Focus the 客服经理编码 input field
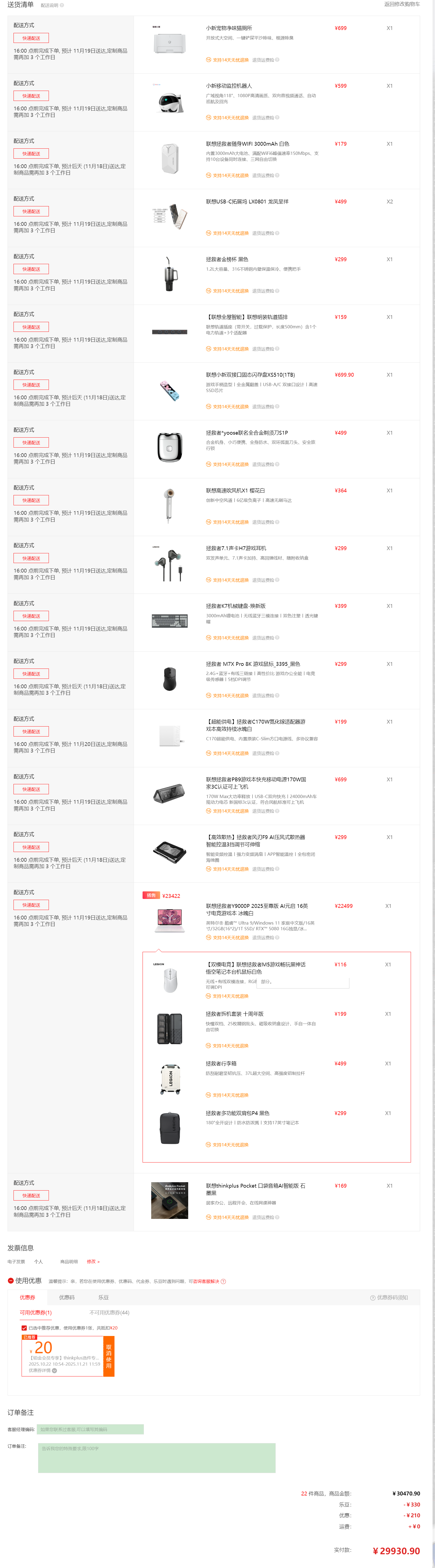This screenshot has height=1568, width=435. pyautogui.click(x=90, y=1429)
